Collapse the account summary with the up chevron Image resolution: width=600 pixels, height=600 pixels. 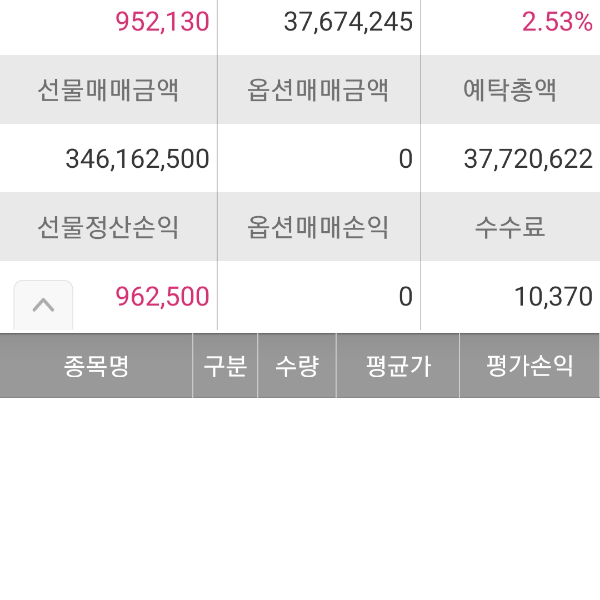coord(43,305)
